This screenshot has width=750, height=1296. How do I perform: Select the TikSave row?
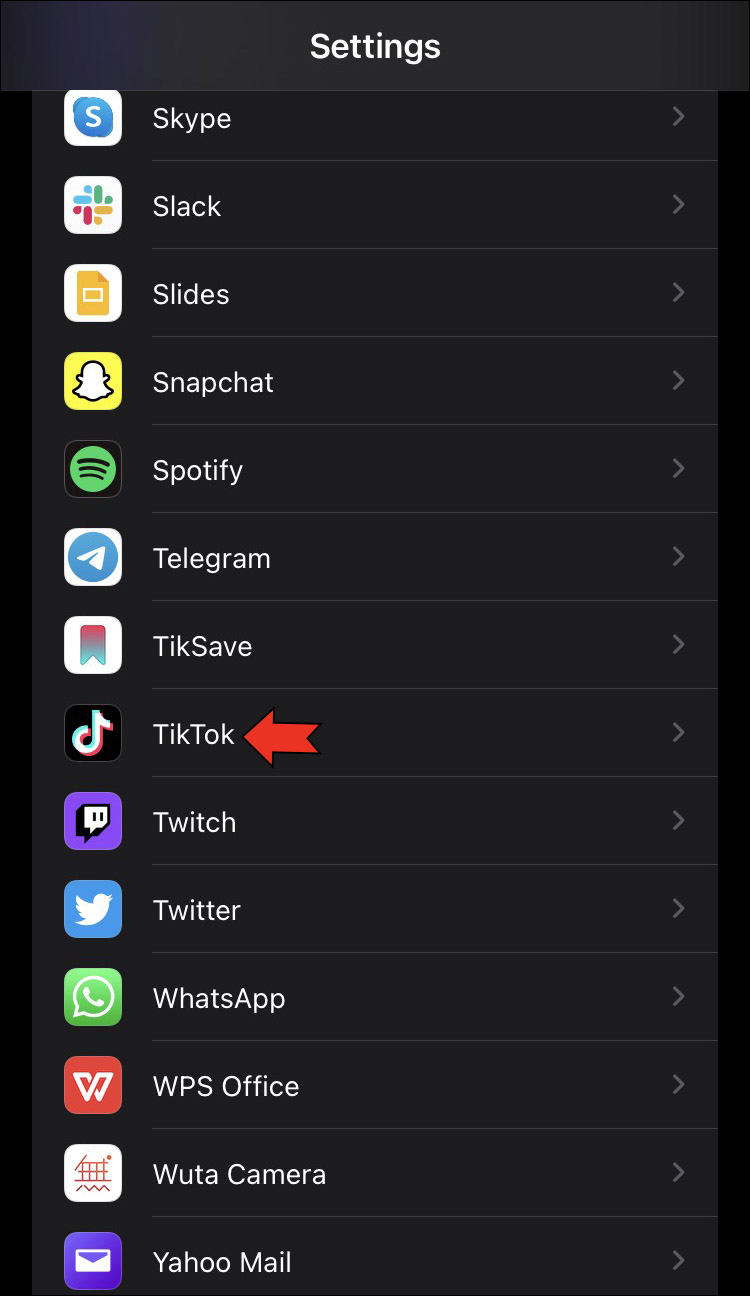pos(375,646)
